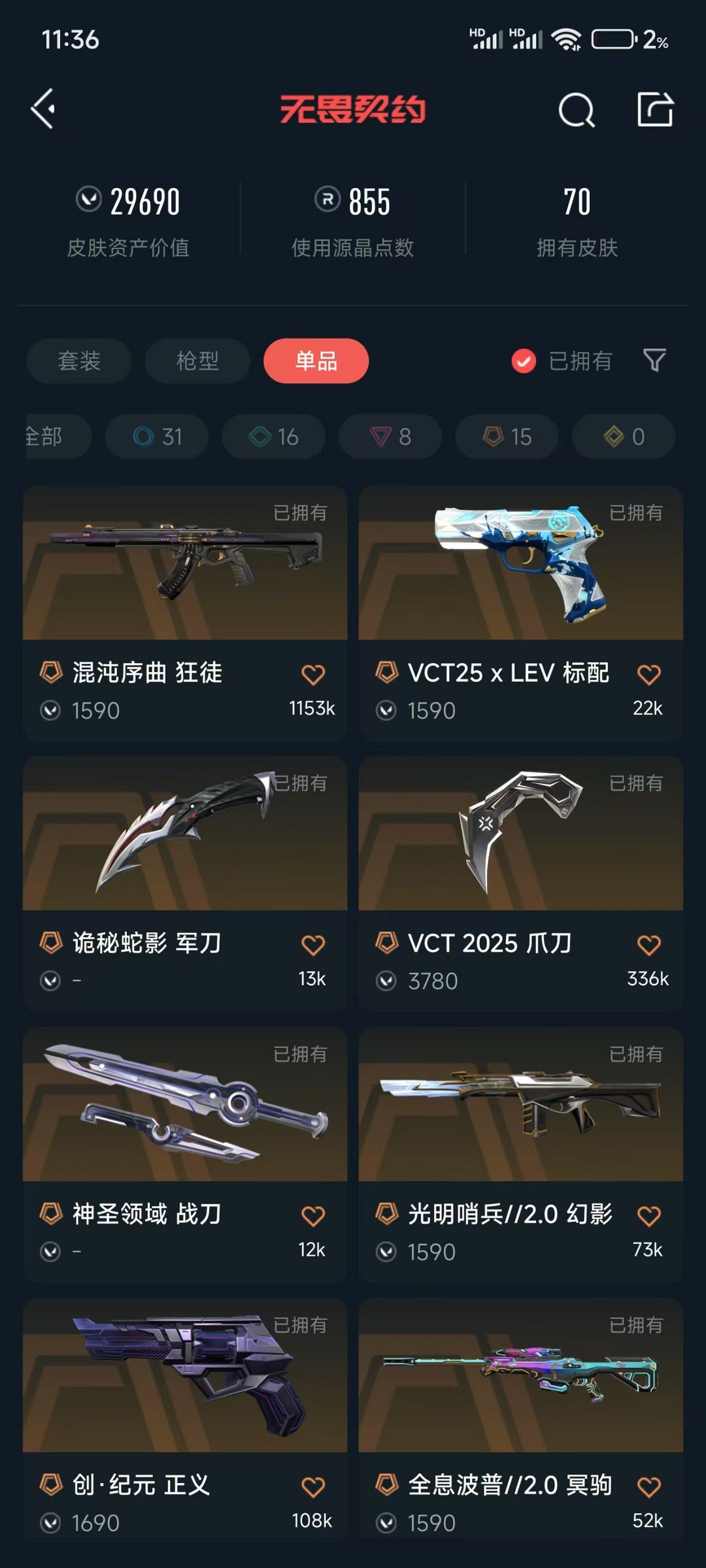Select the 单品 tab
The width and height of the screenshot is (706, 1568).
click(x=316, y=361)
